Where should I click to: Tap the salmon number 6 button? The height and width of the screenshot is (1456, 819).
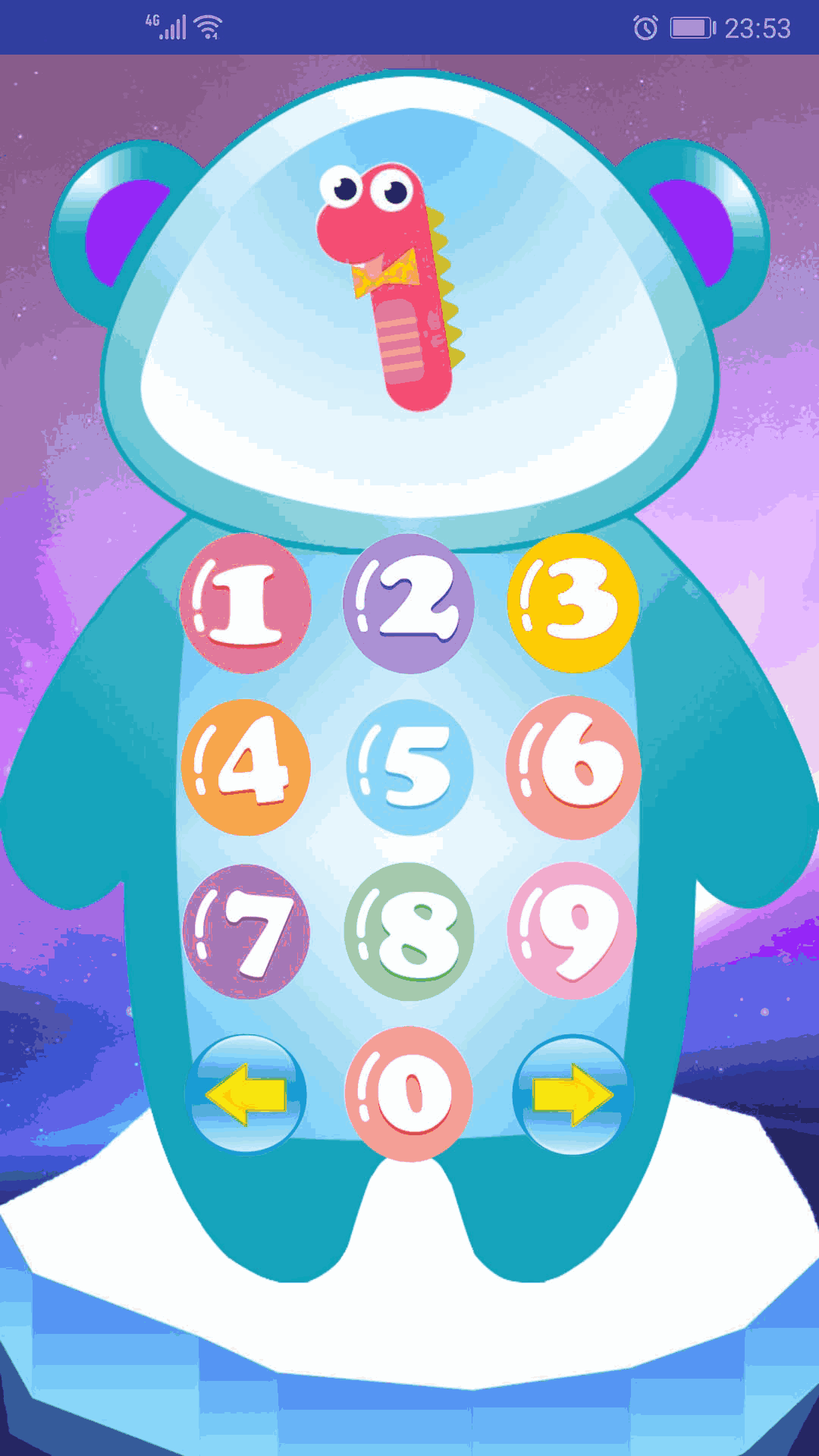tap(573, 767)
